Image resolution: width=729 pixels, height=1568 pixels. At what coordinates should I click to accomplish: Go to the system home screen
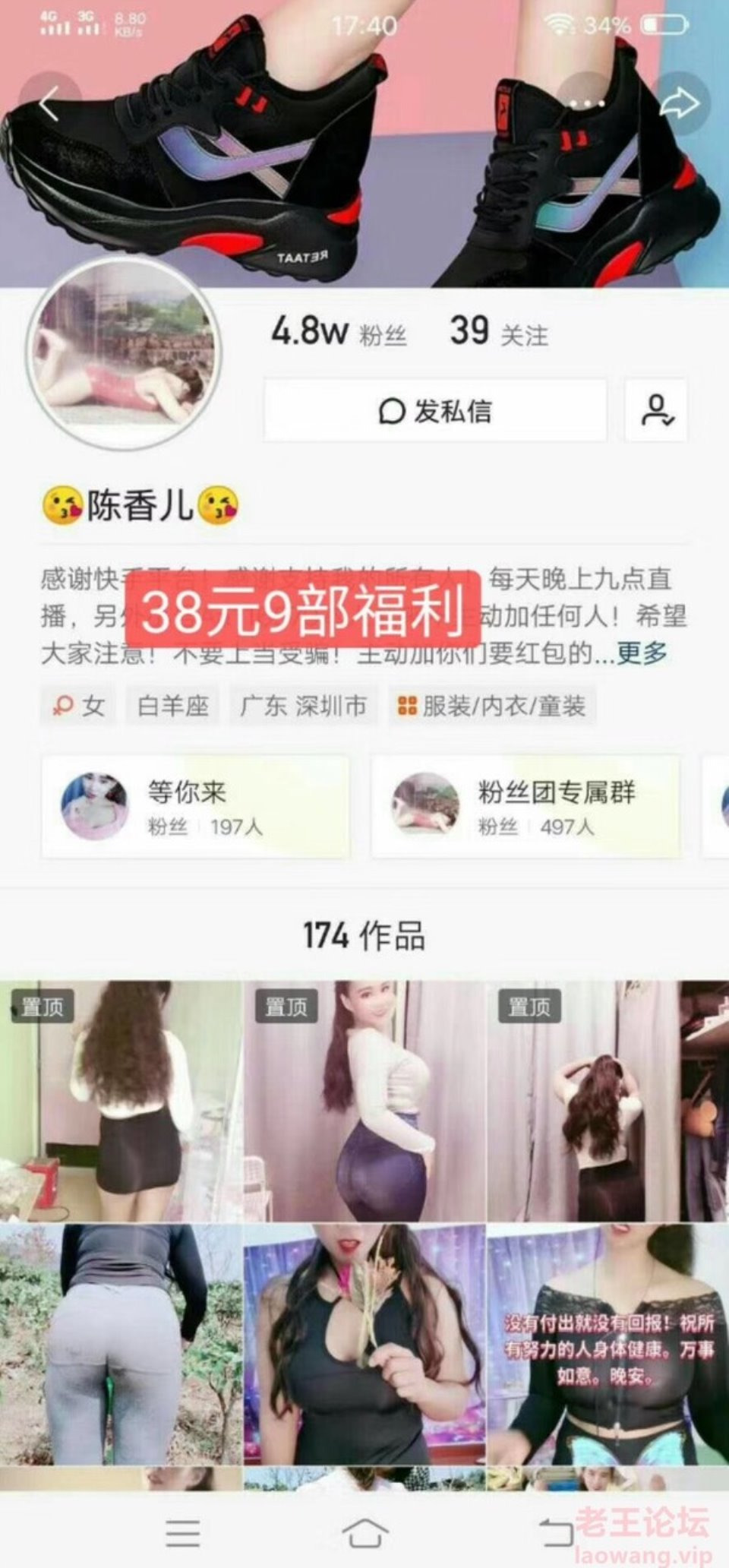point(364,1533)
